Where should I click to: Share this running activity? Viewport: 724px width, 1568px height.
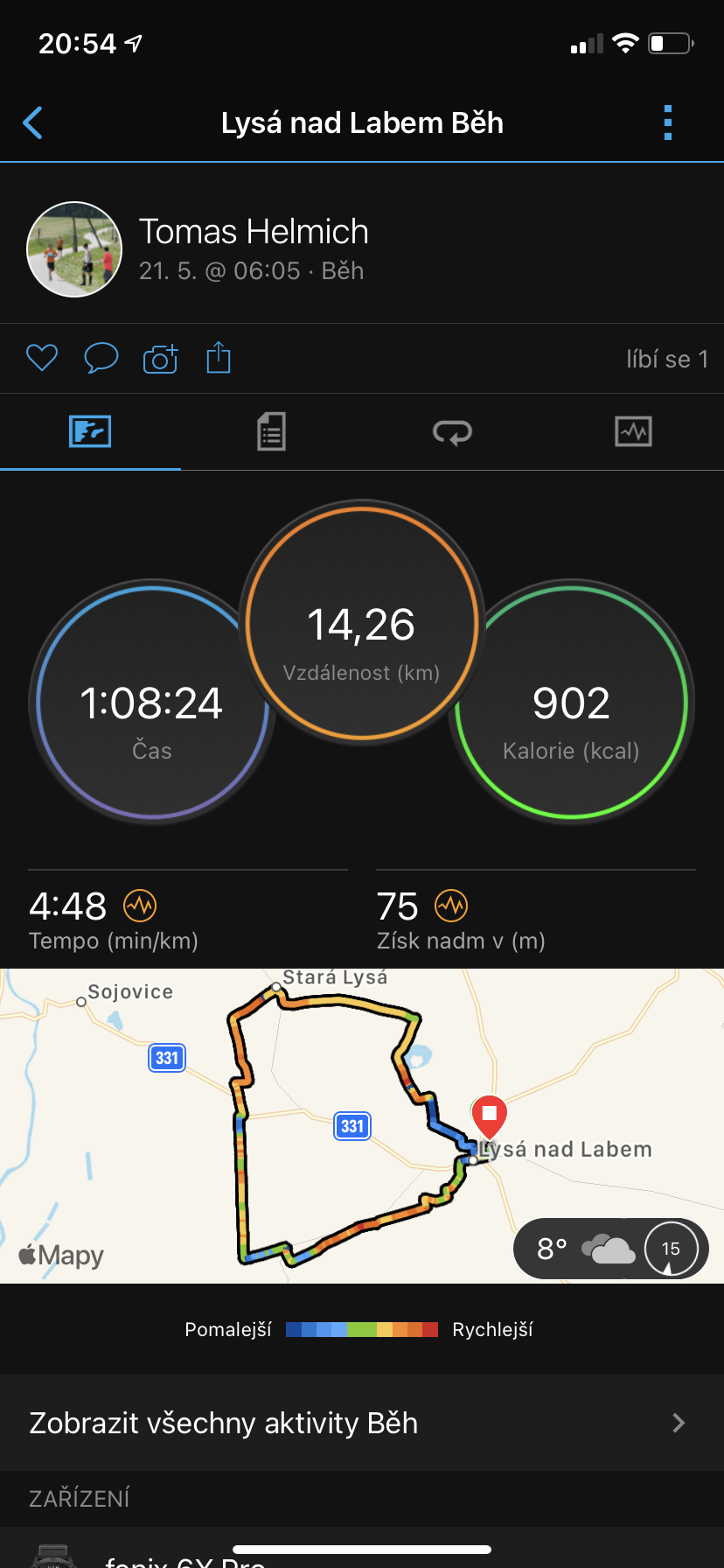coord(219,357)
